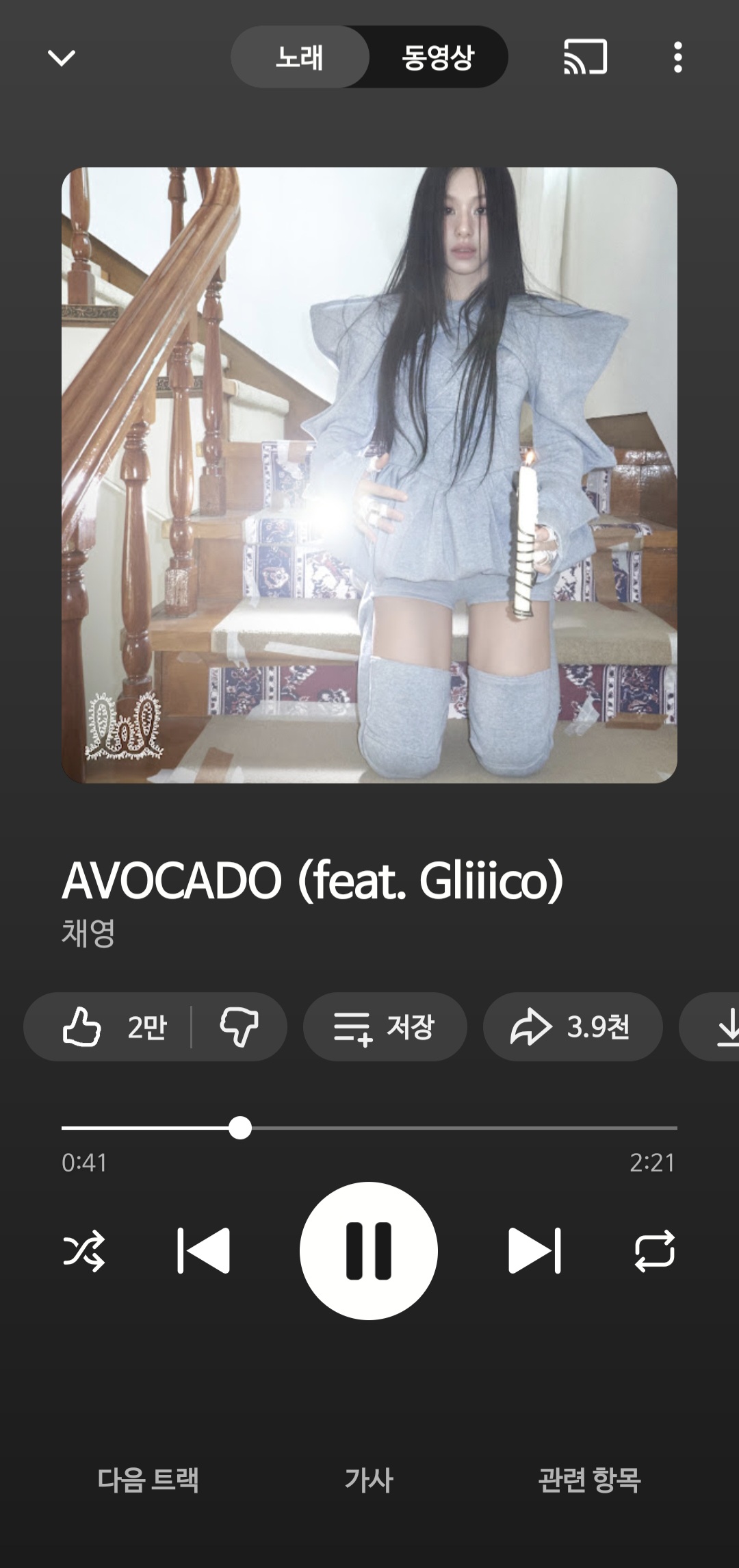The height and width of the screenshot is (1568, 739).
Task: Toggle repeat mode
Action: tap(655, 1251)
